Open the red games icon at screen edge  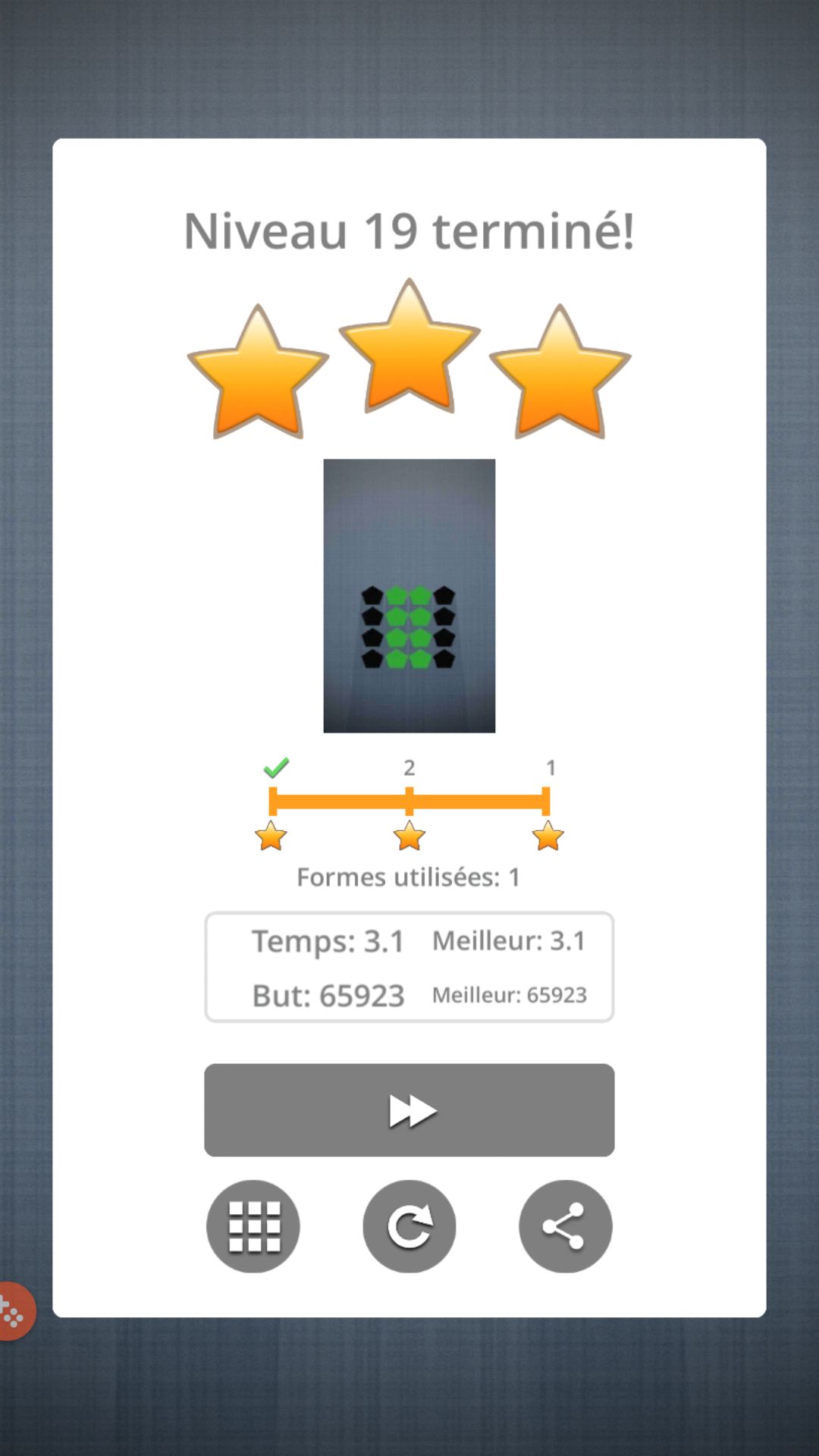(14, 1311)
